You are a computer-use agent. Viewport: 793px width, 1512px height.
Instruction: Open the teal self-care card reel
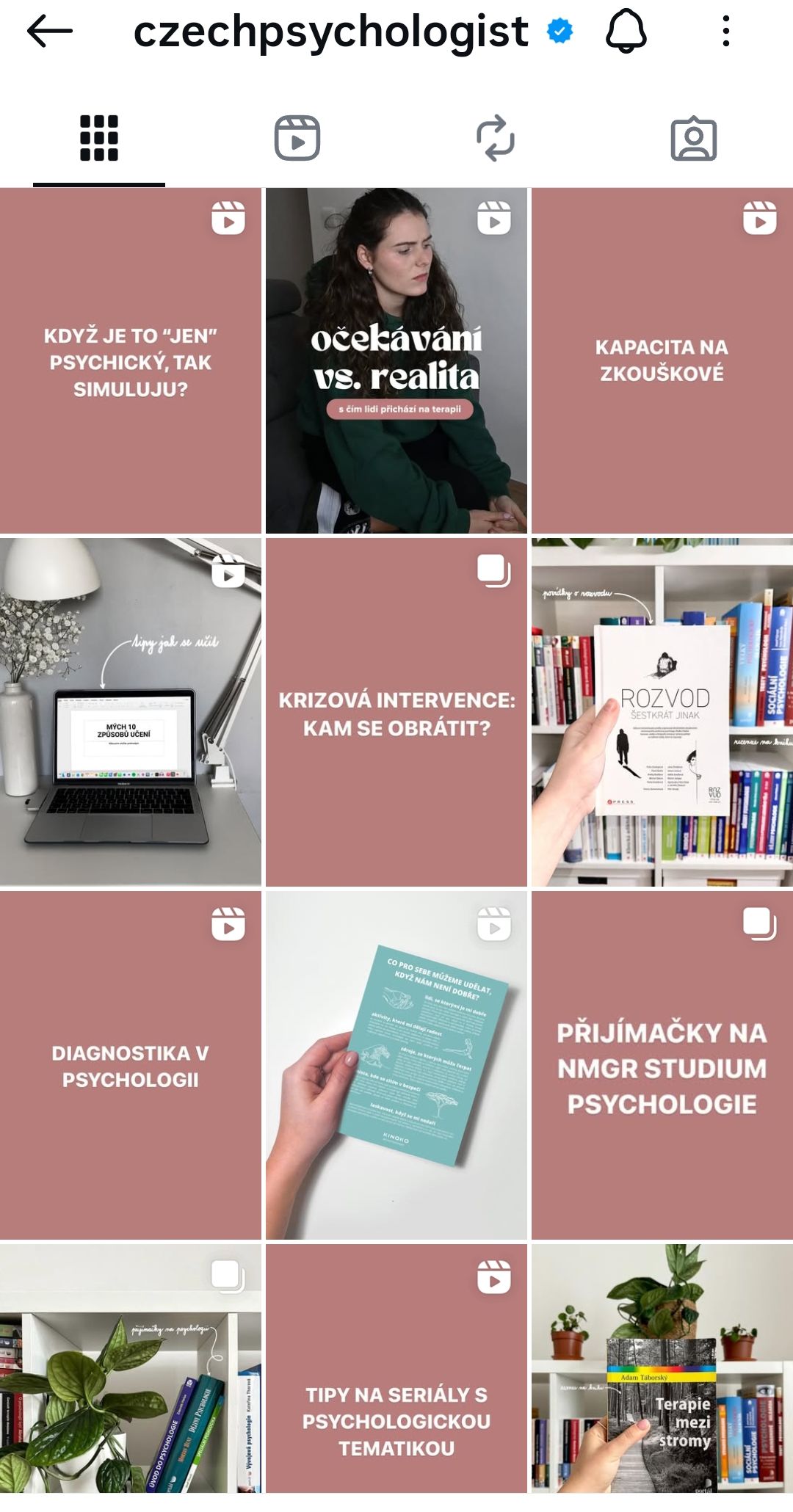click(x=396, y=1065)
